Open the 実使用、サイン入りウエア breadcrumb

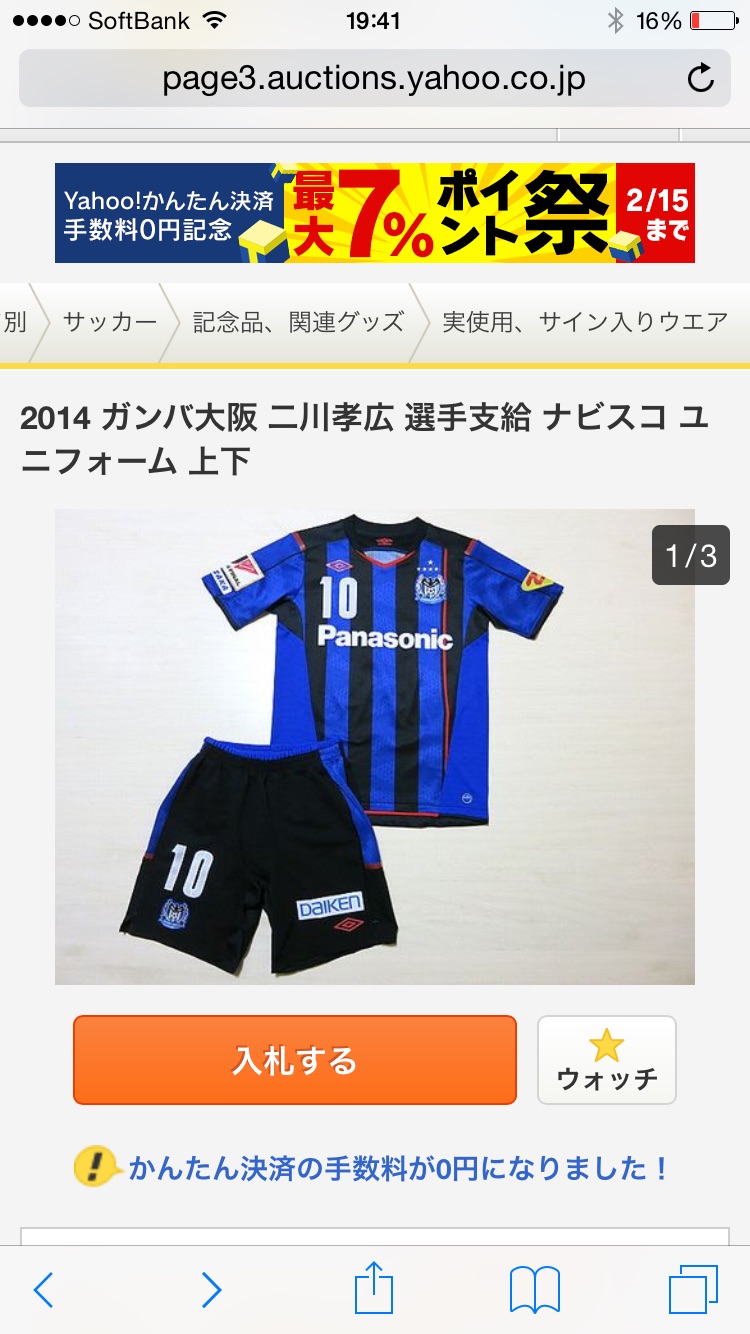tap(585, 322)
